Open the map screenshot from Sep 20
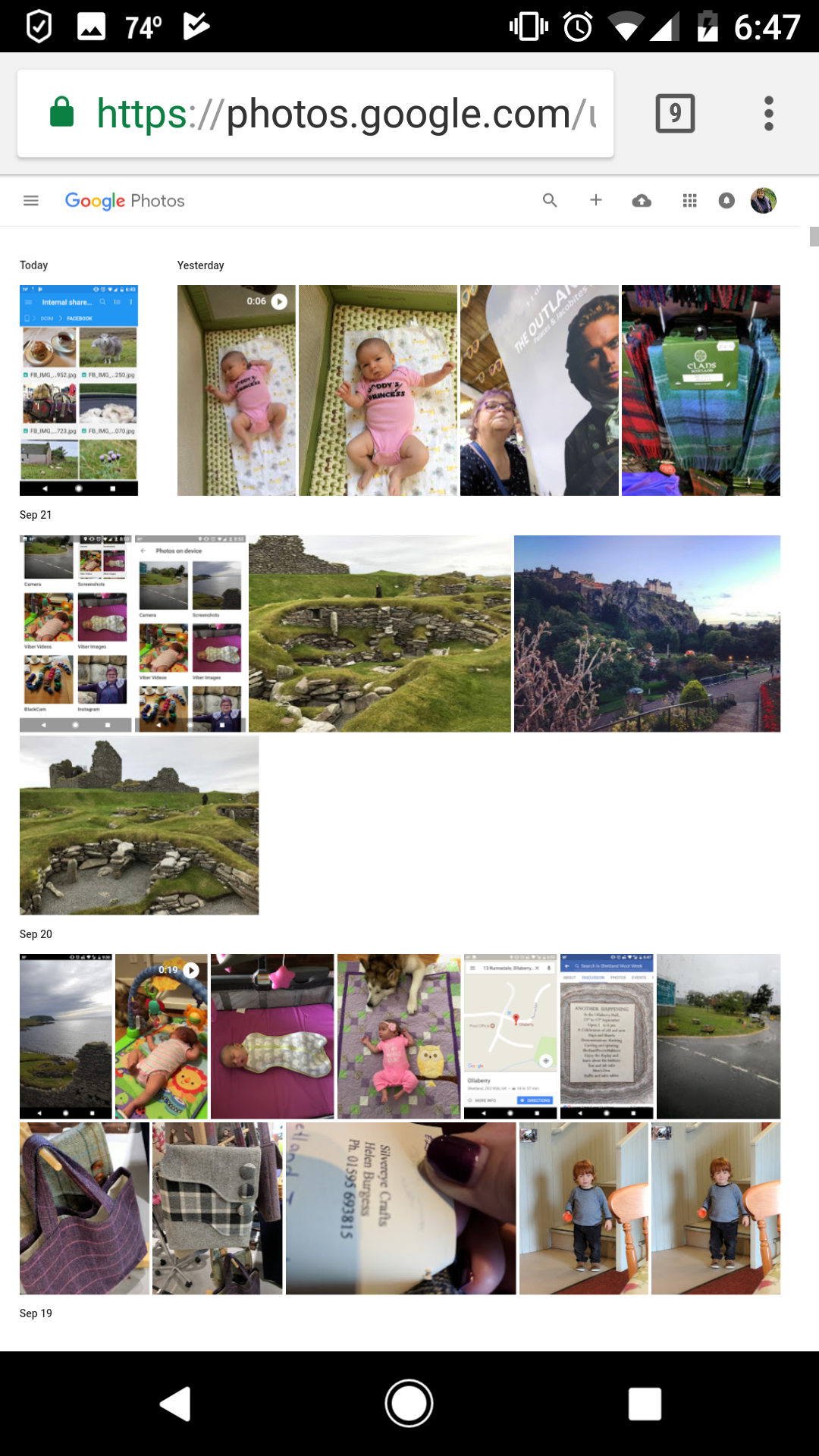 coord(510,1036)
